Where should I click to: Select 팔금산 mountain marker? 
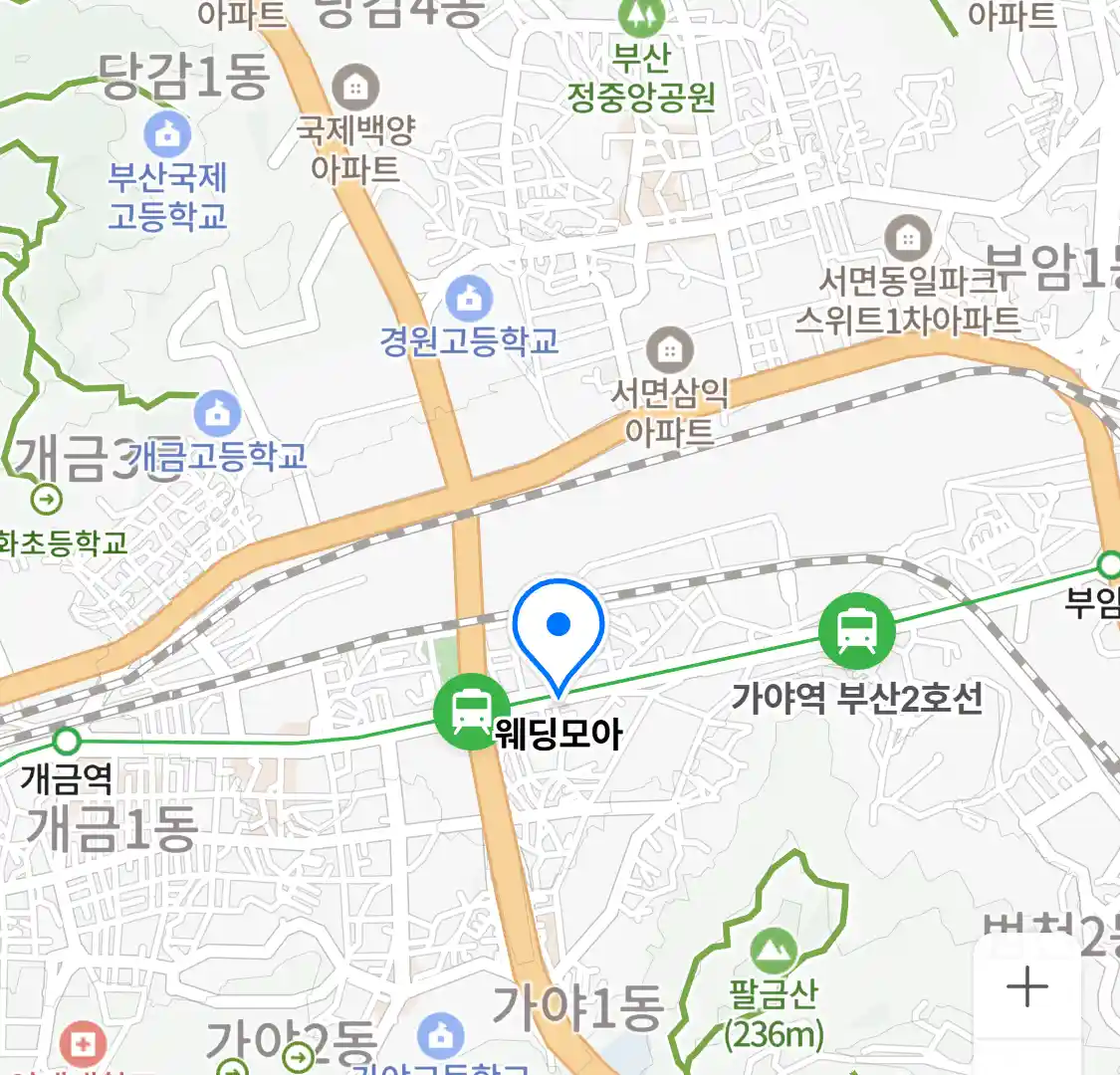coord(773,953)
